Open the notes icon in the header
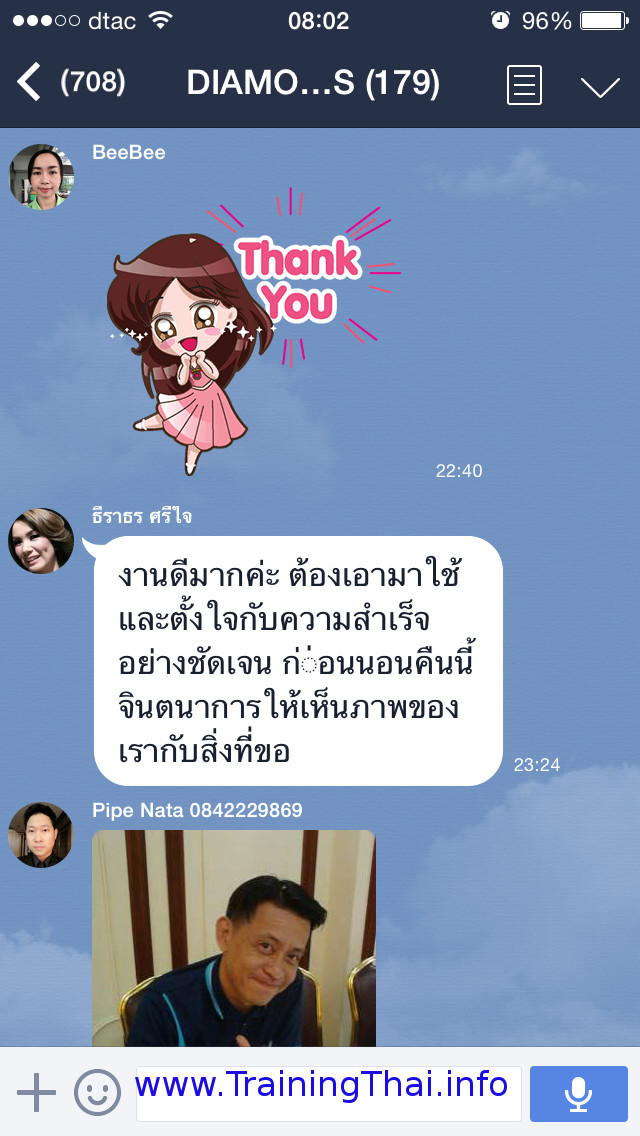This screenshot has height=1136, width=640. [523, 85]
